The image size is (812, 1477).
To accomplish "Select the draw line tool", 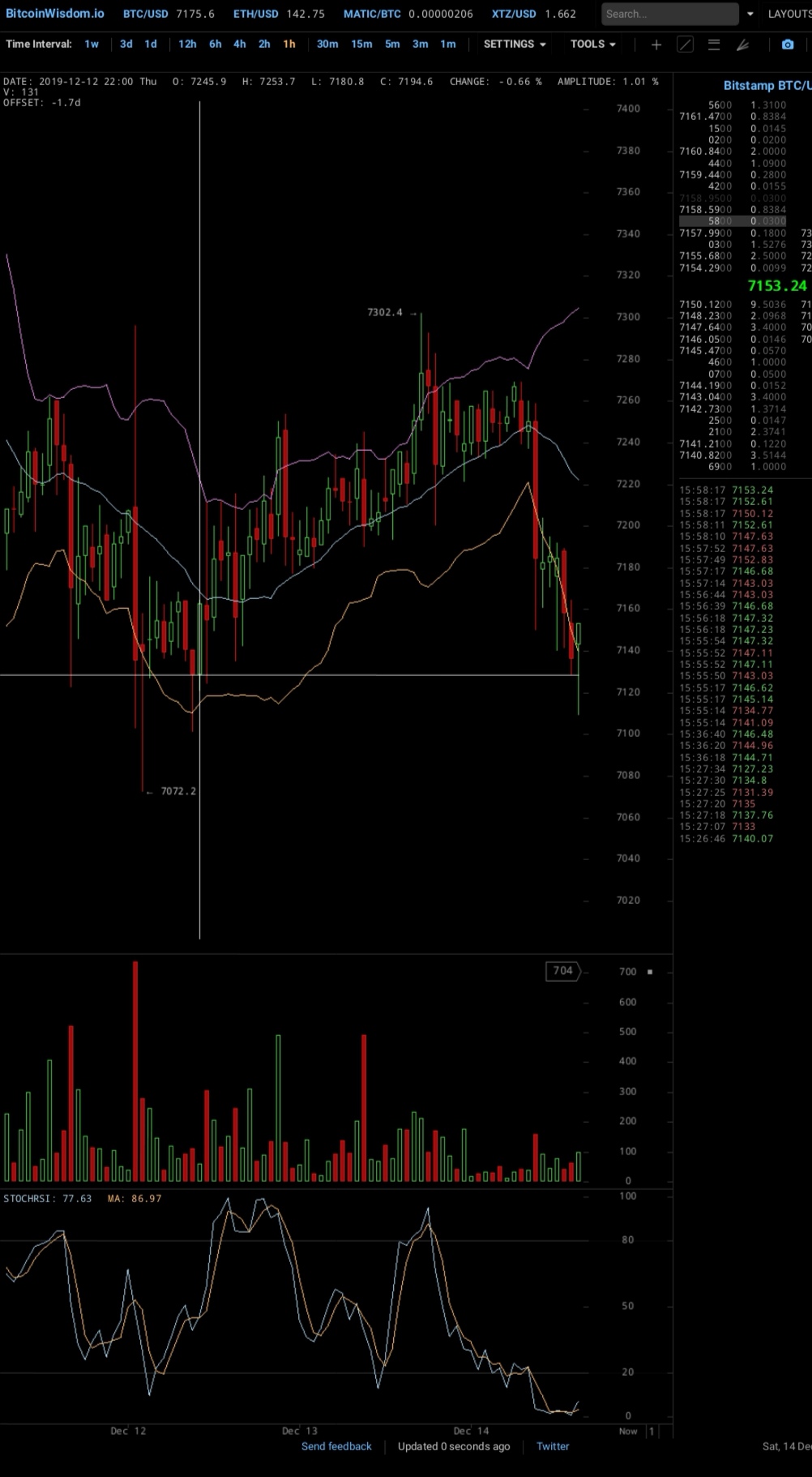I will pyautogui.click(x=686, y=45).
